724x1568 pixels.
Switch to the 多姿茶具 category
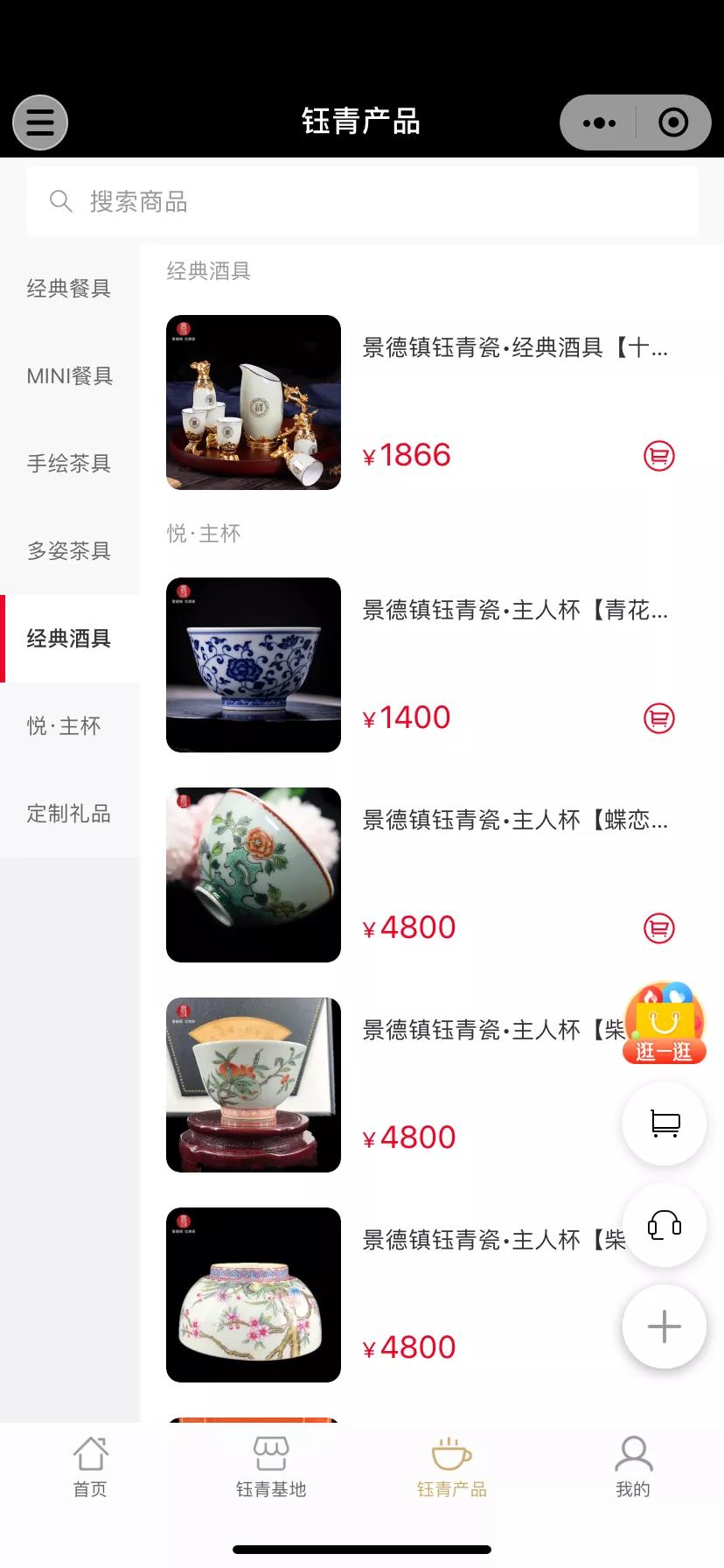pos(69,551)
